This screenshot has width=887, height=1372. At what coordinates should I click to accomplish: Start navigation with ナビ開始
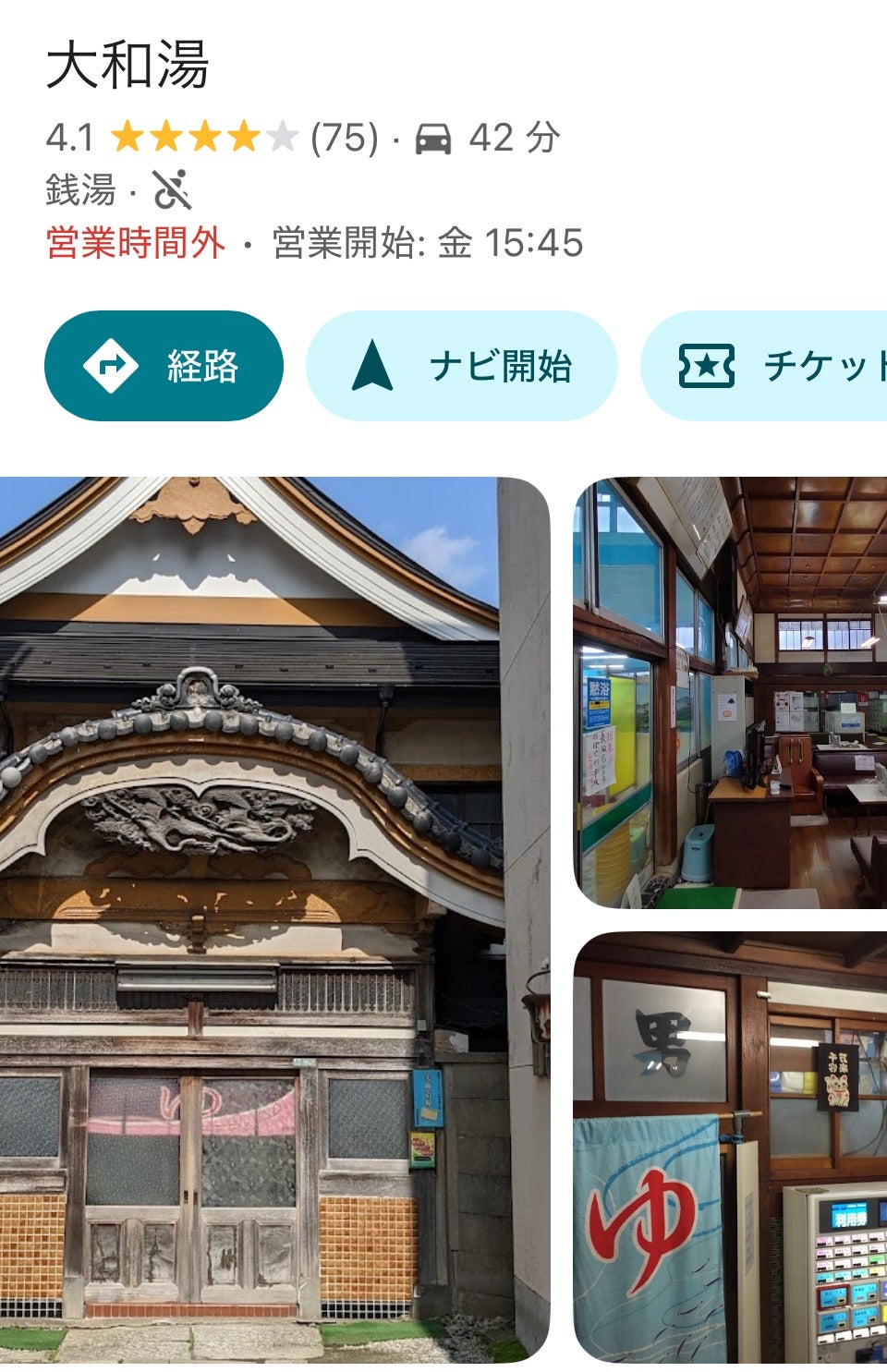(461, 366)
